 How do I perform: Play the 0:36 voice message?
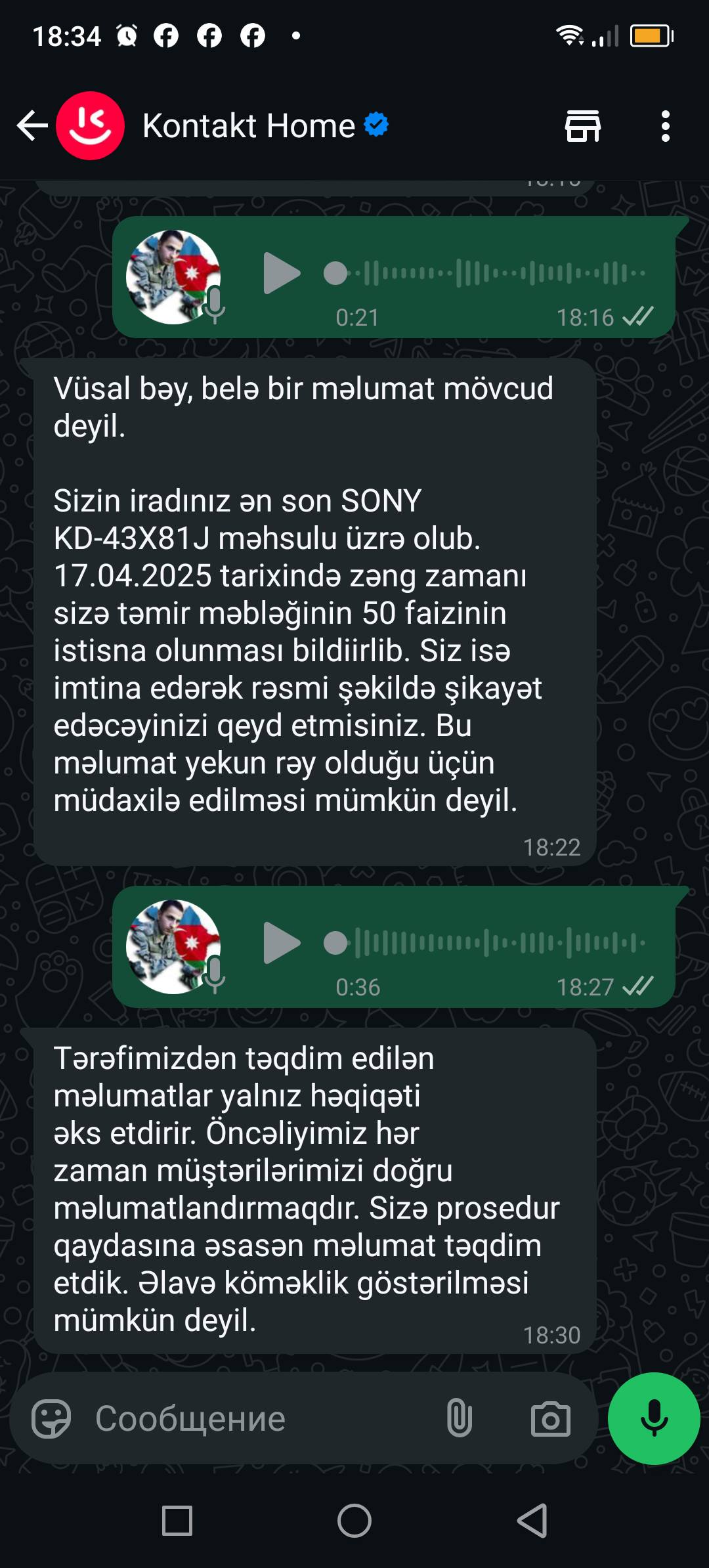point(282,942)
